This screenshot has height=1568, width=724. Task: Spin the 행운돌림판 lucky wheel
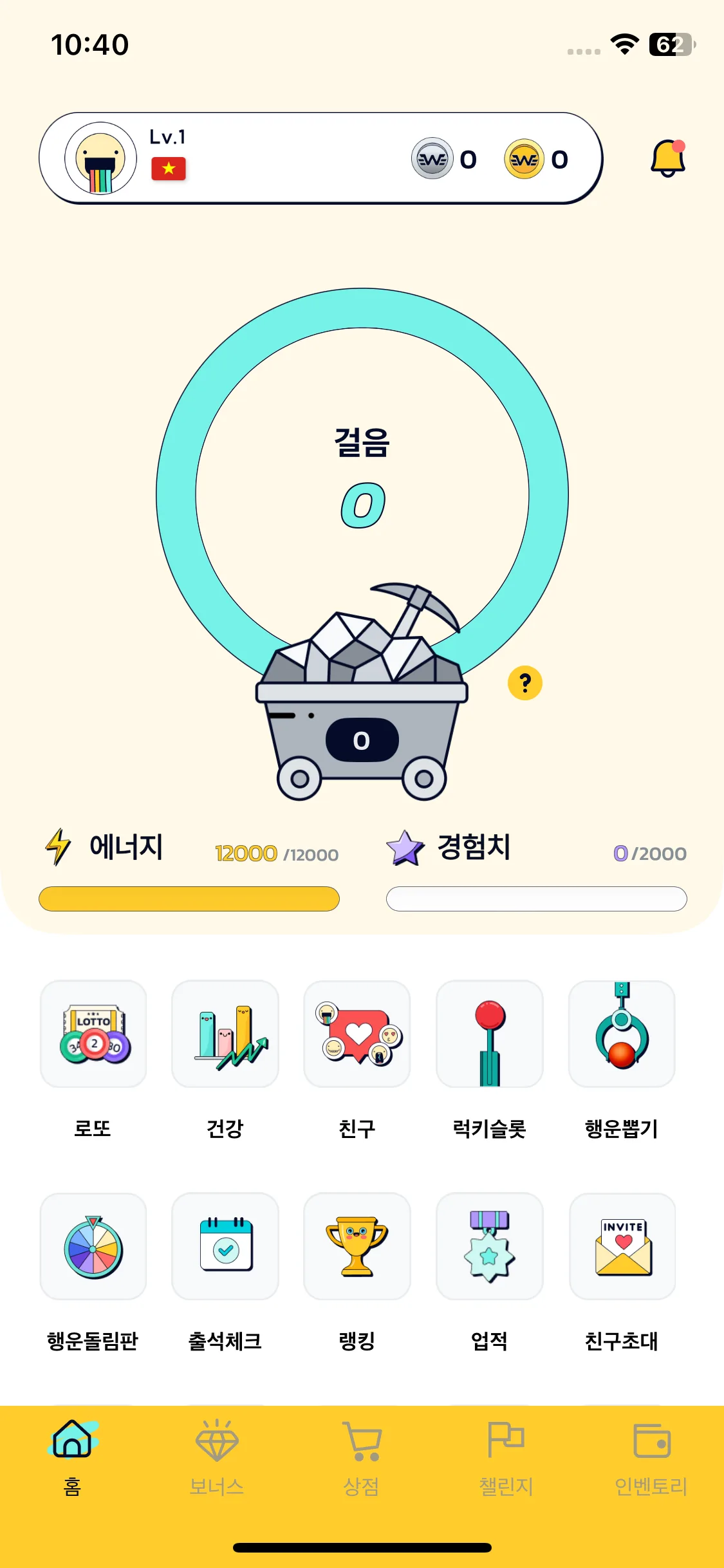(x=93, y=1246)
